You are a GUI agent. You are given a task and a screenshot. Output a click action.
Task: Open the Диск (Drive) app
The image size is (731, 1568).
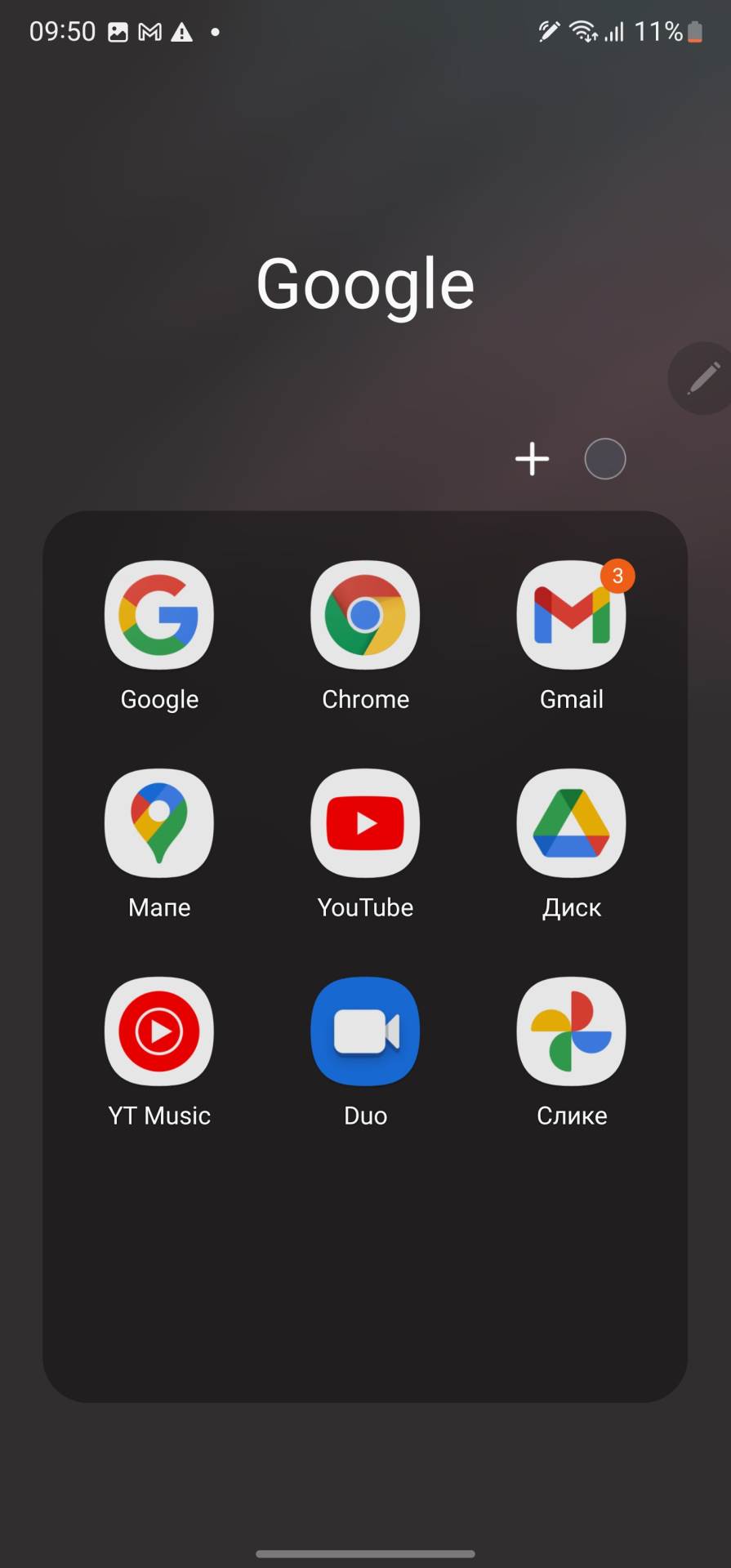coord(571,823)
